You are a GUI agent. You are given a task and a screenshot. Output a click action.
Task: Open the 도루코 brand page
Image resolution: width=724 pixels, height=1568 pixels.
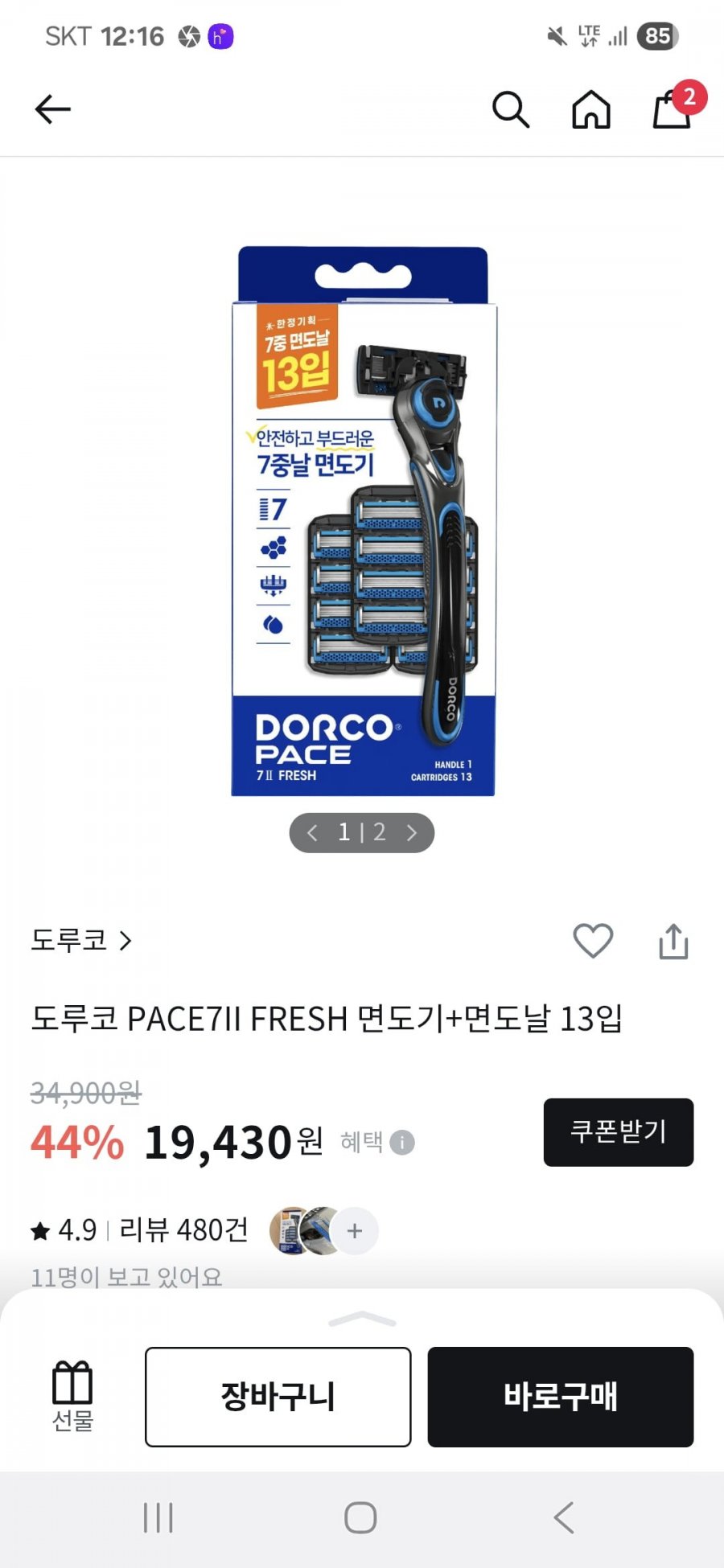[x=80, y=940]
